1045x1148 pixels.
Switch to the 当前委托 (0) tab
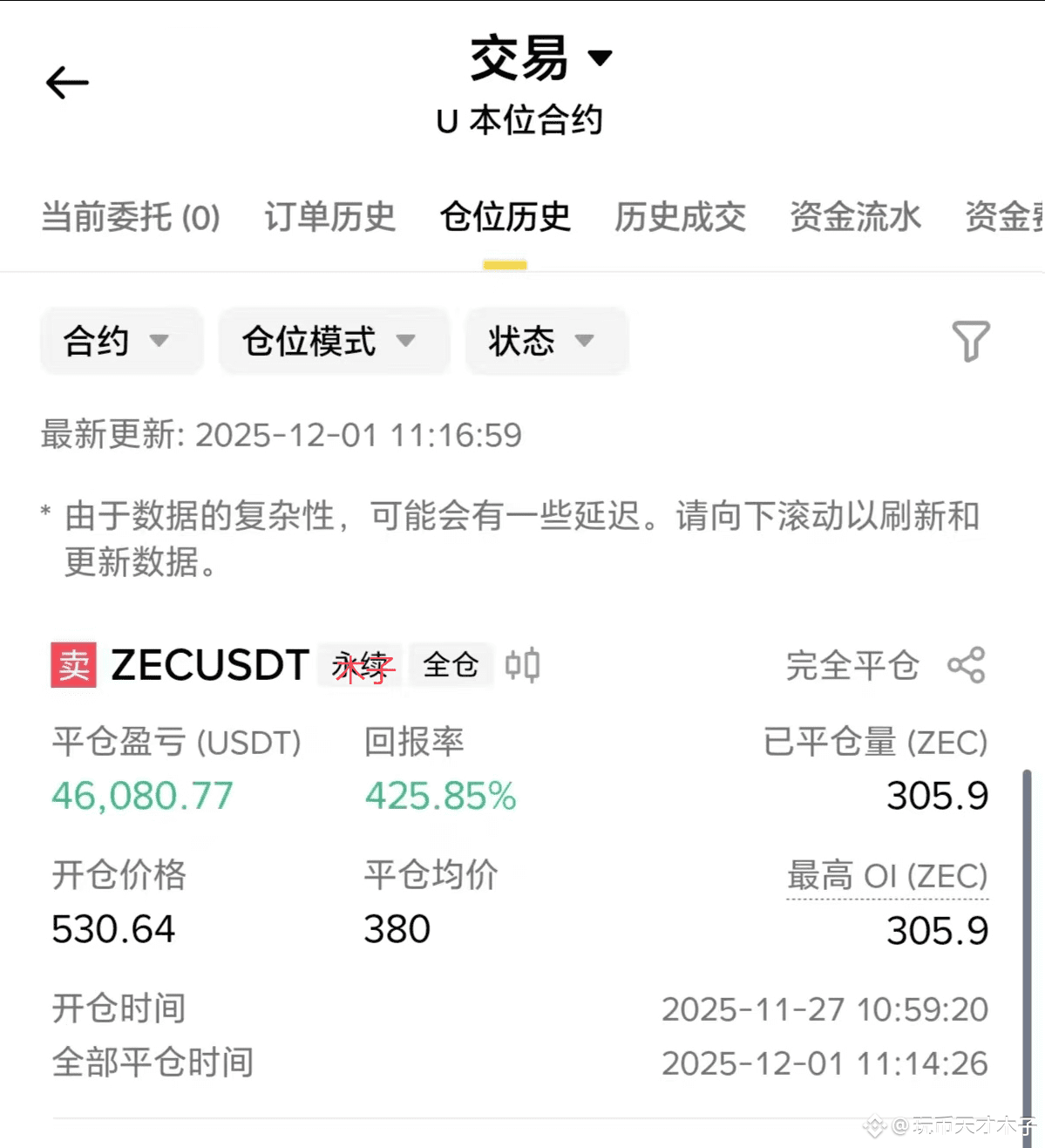[131, 217]
